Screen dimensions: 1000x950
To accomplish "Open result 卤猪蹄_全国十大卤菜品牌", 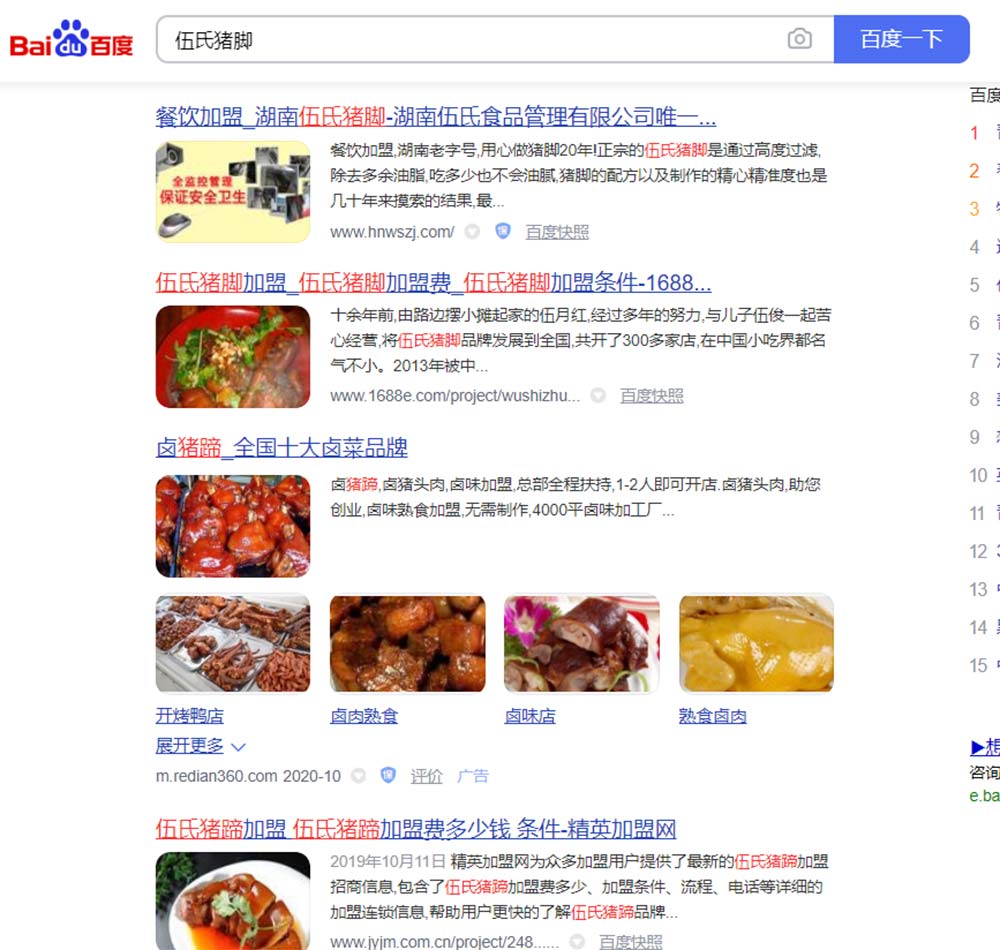I will point(281,447).
